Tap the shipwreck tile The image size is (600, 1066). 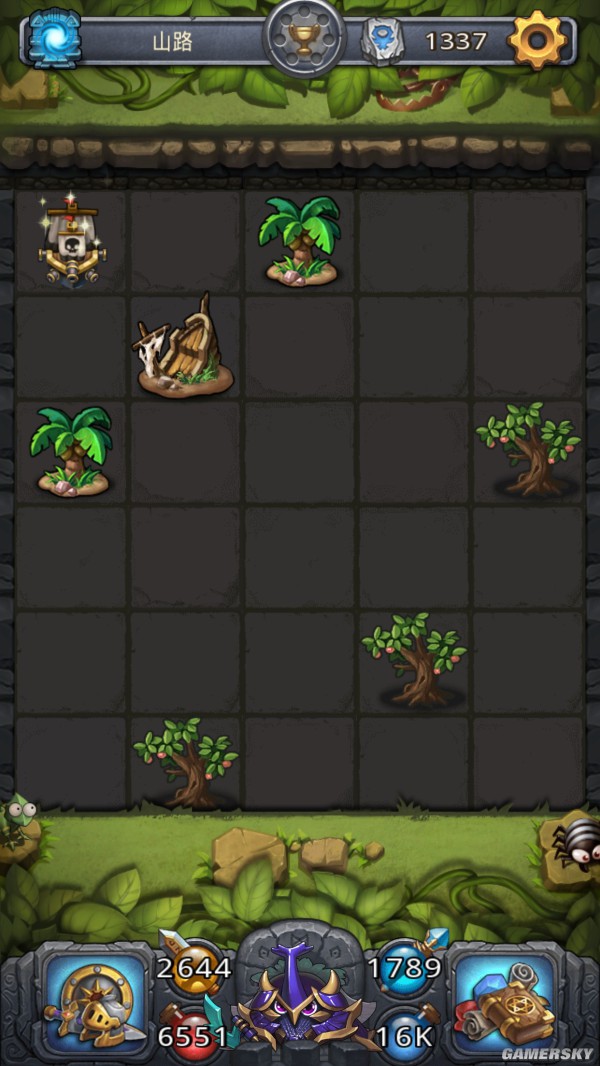point(185,347)
